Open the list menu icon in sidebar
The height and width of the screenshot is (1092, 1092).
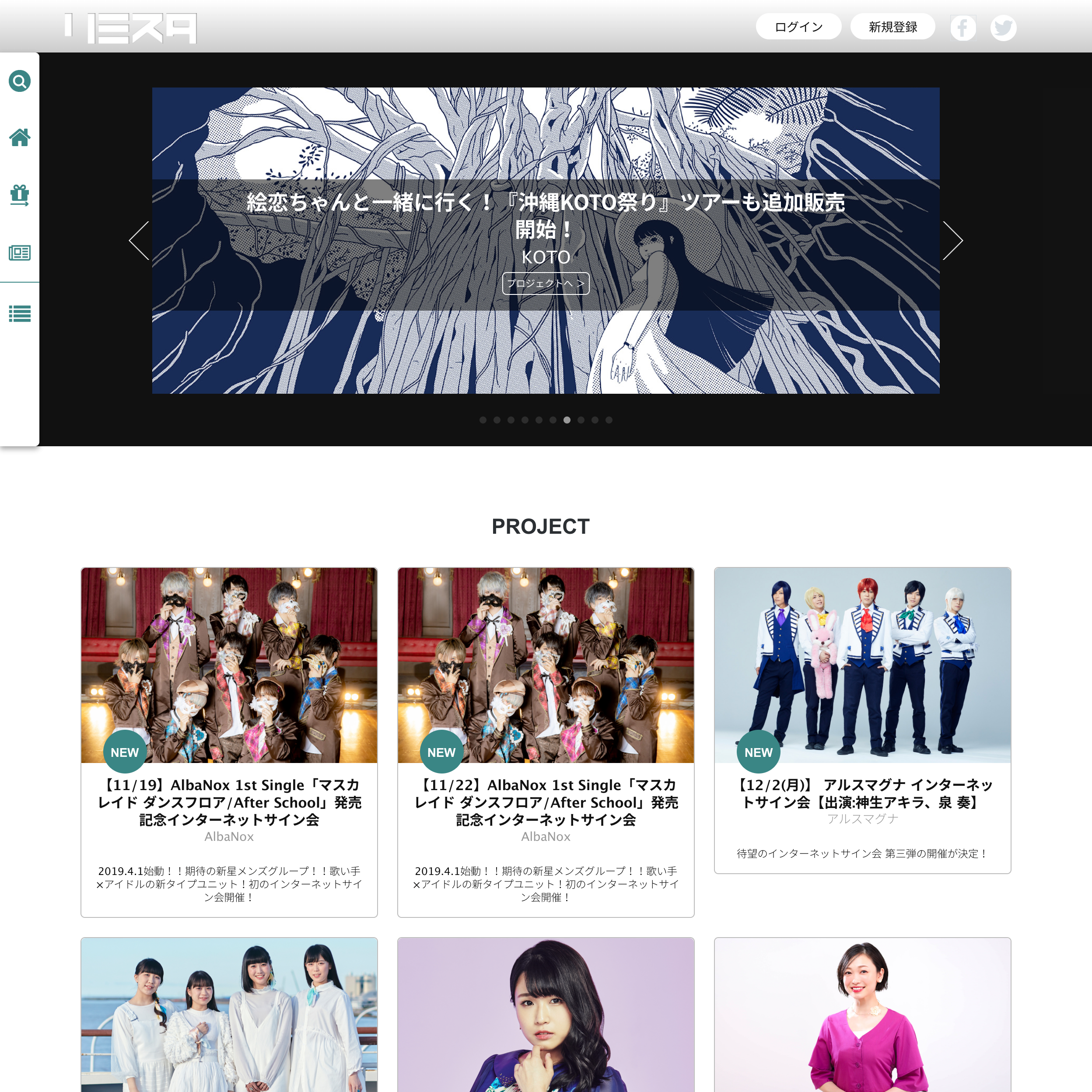tap(20, 314)
